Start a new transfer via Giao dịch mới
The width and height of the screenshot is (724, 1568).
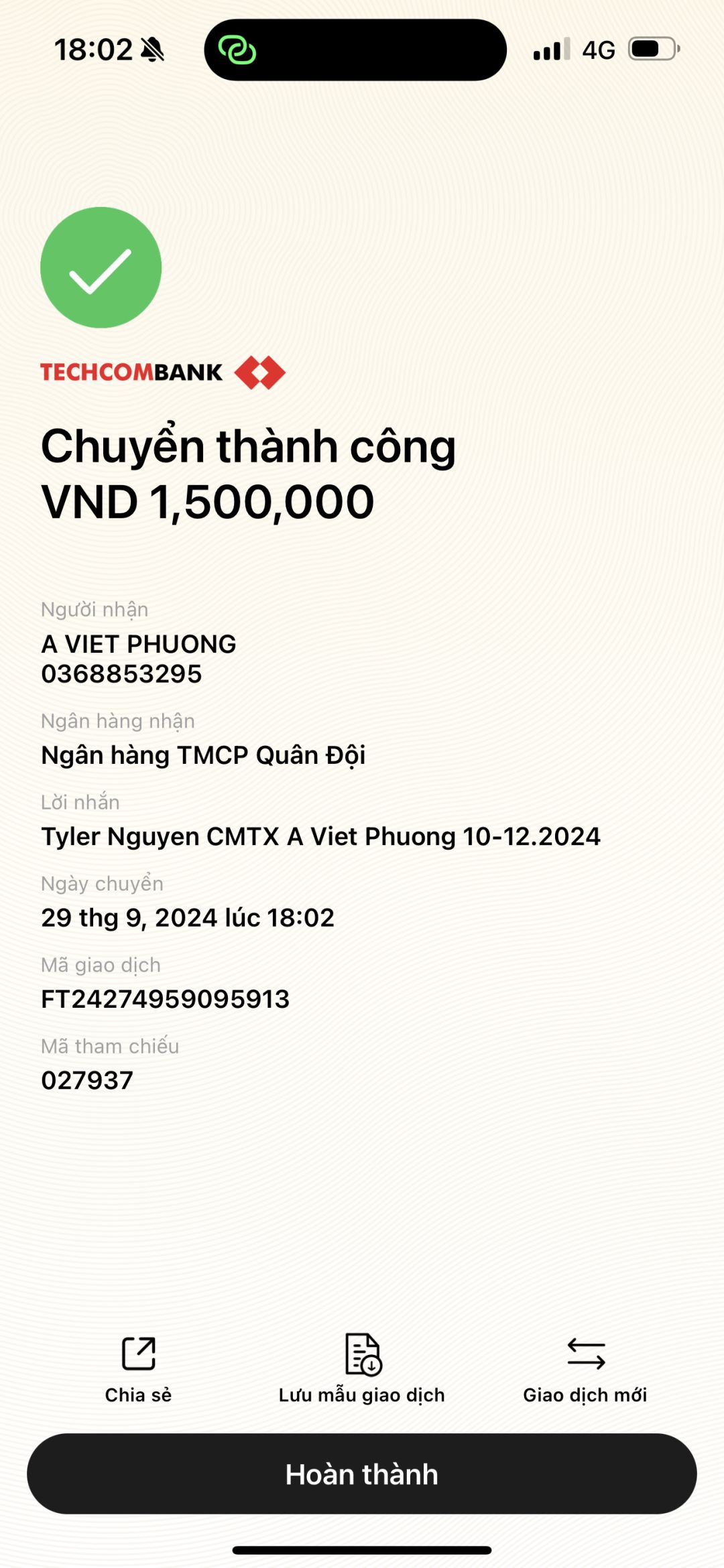(585, 1368)
